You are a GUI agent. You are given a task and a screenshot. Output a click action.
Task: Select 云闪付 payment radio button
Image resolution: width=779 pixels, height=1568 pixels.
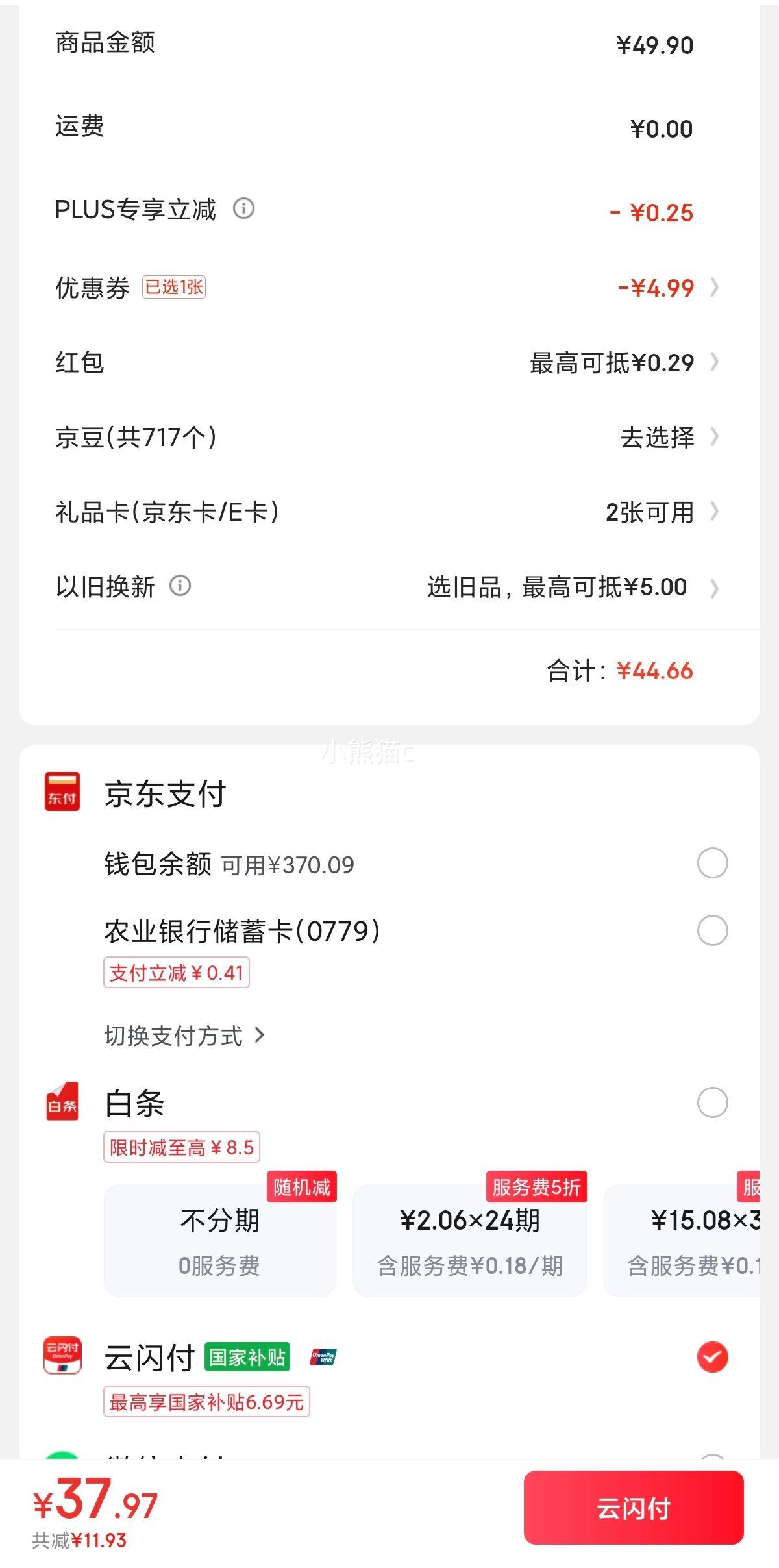click(712, 1357)
